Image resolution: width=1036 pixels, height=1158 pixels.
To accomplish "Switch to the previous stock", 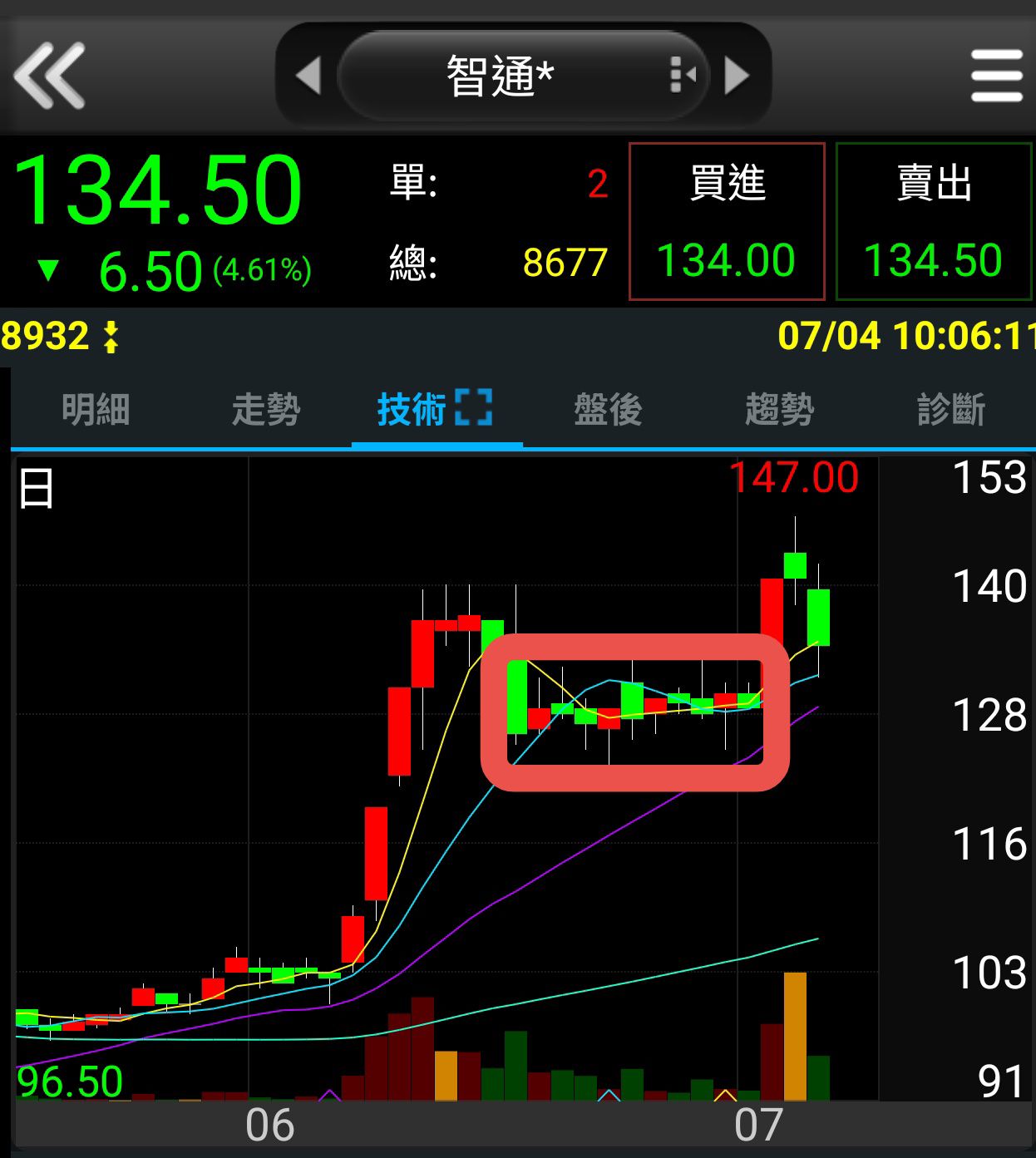I will 308,76.
